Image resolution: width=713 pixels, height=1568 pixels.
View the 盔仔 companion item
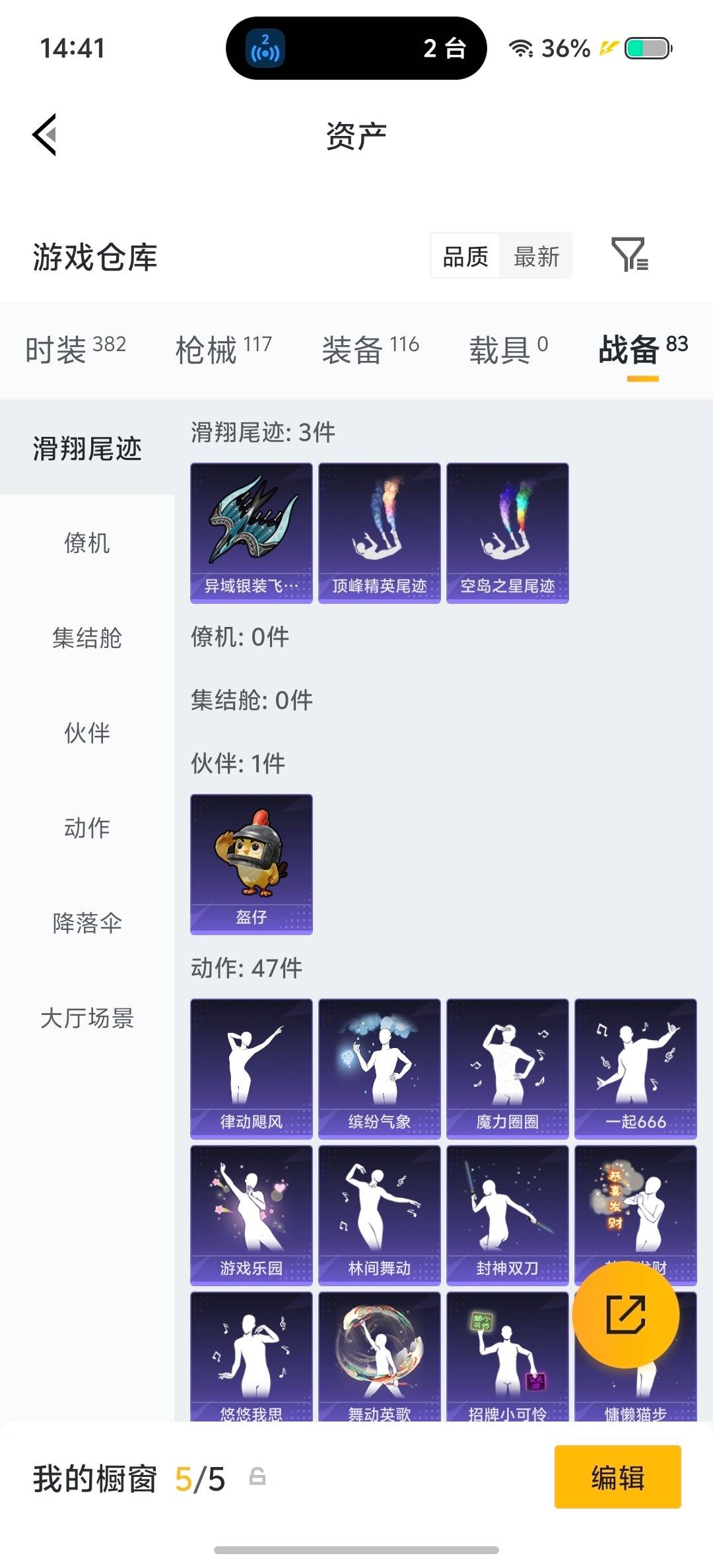pos(251,862)
